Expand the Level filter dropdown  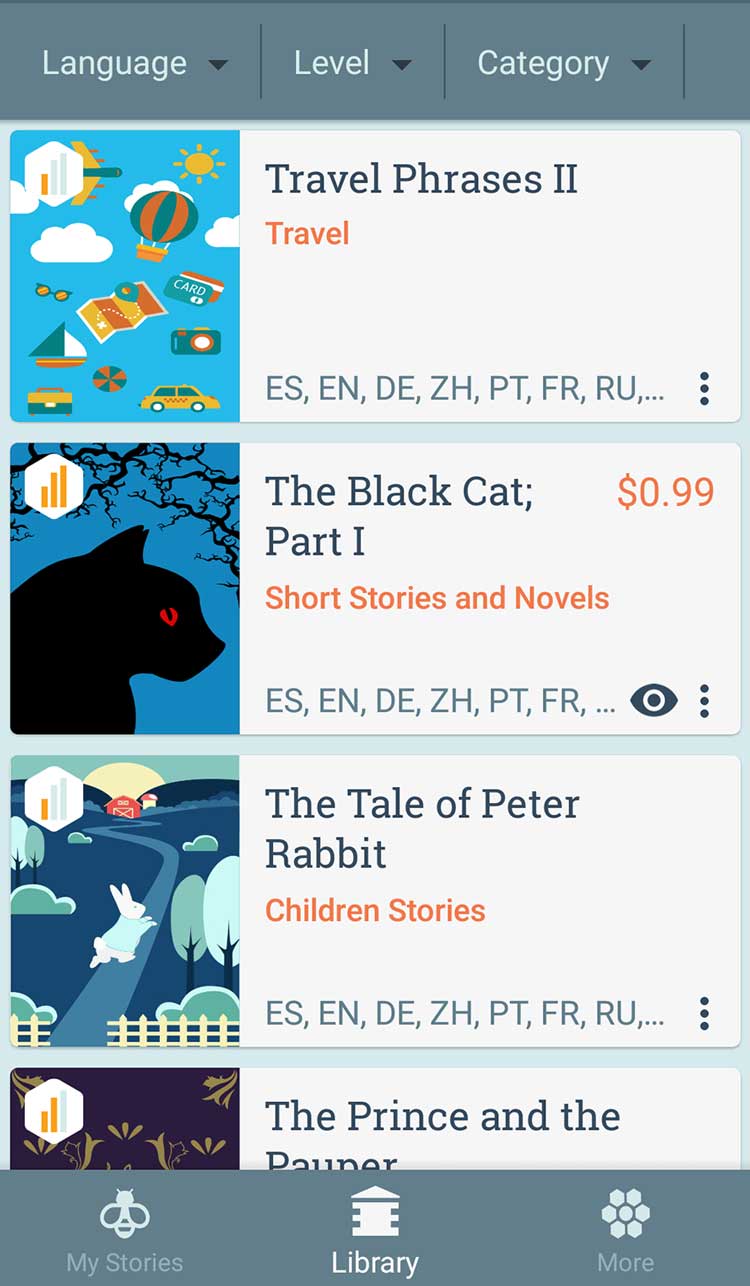pyautogui.click(x=352, y=64)
